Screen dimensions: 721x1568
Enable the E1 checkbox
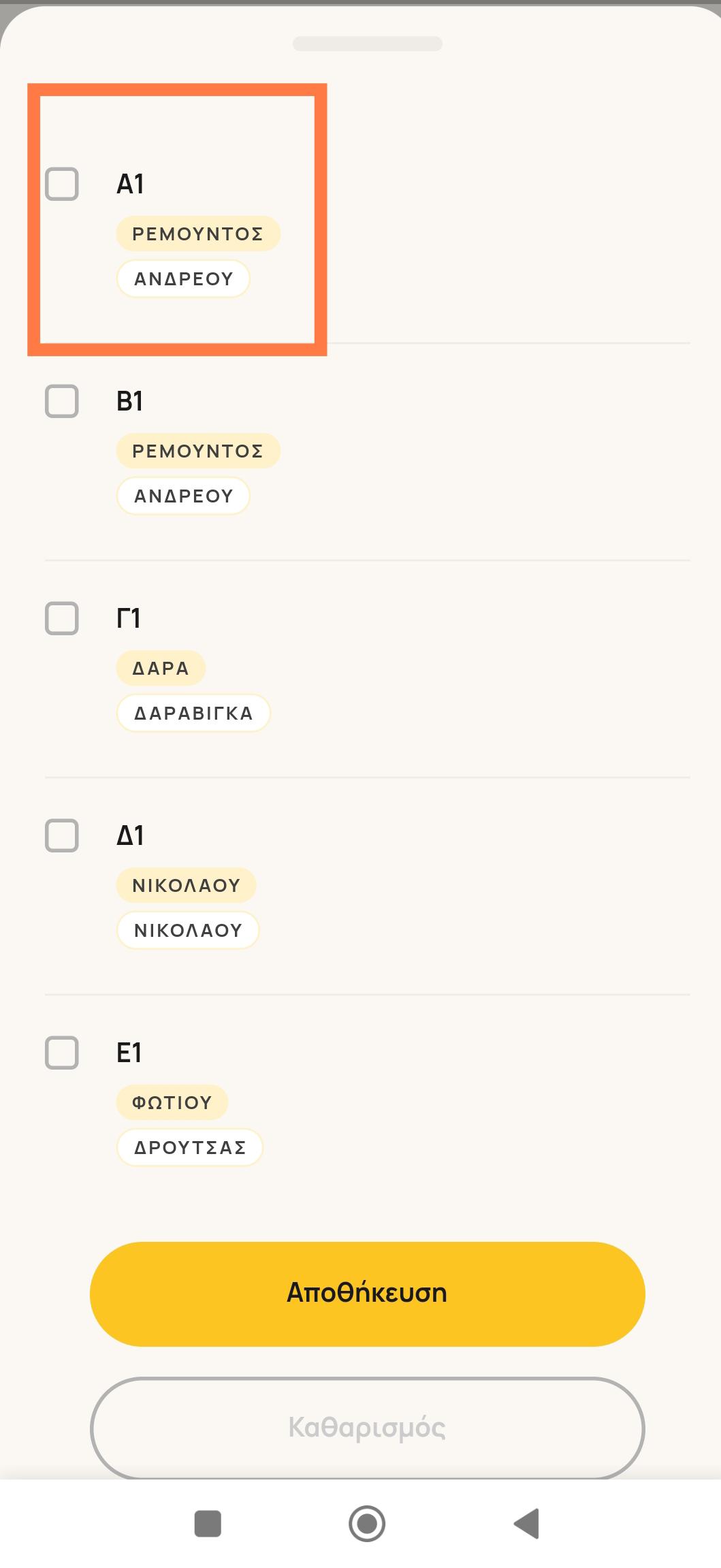click(62, 1053)
